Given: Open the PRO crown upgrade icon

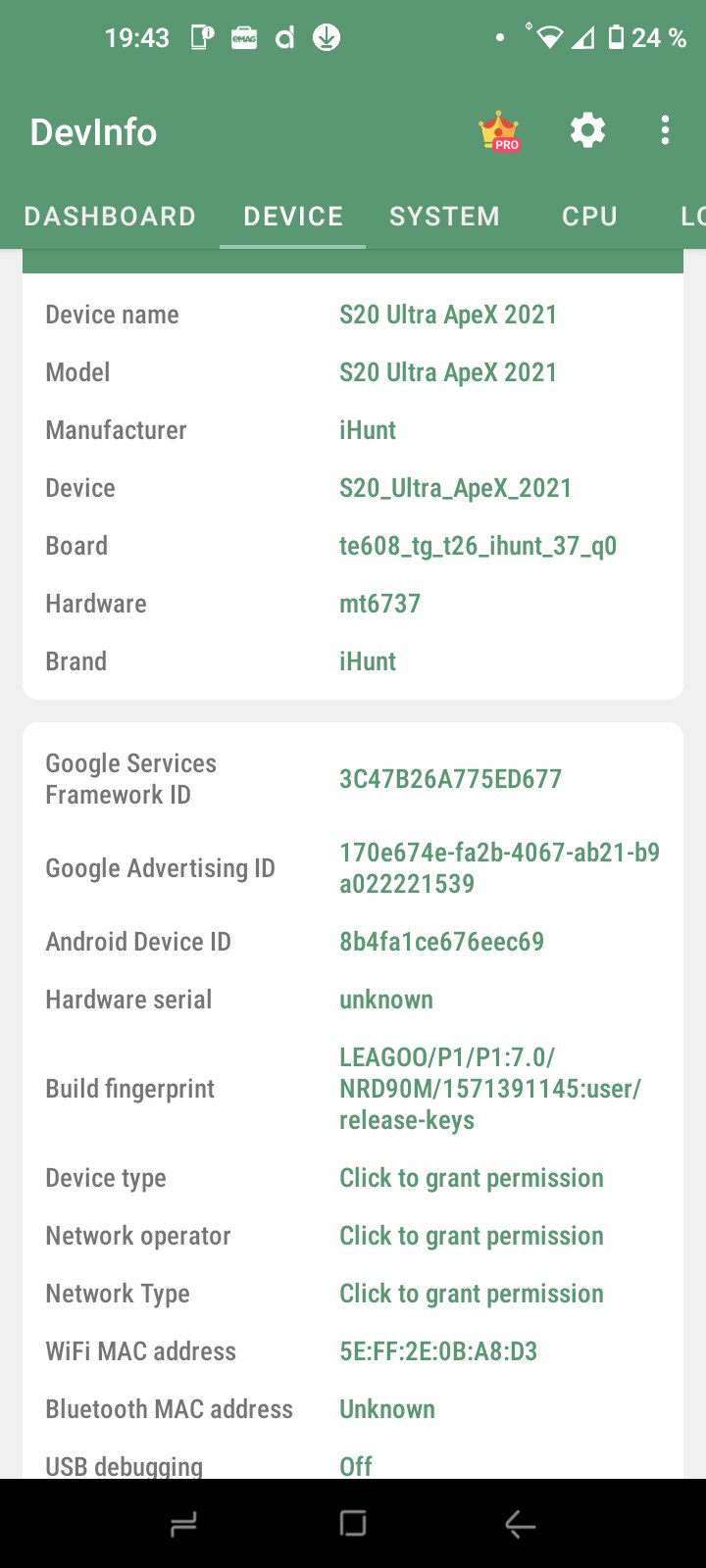Looking at the screenshot, I should (499, 130).
